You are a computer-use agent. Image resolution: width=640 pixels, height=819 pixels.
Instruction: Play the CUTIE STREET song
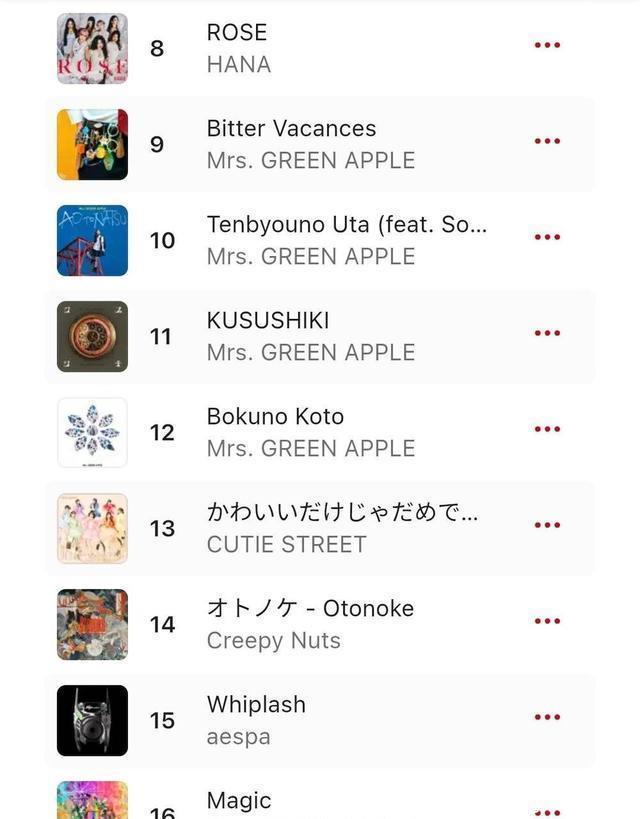(342, 528)
